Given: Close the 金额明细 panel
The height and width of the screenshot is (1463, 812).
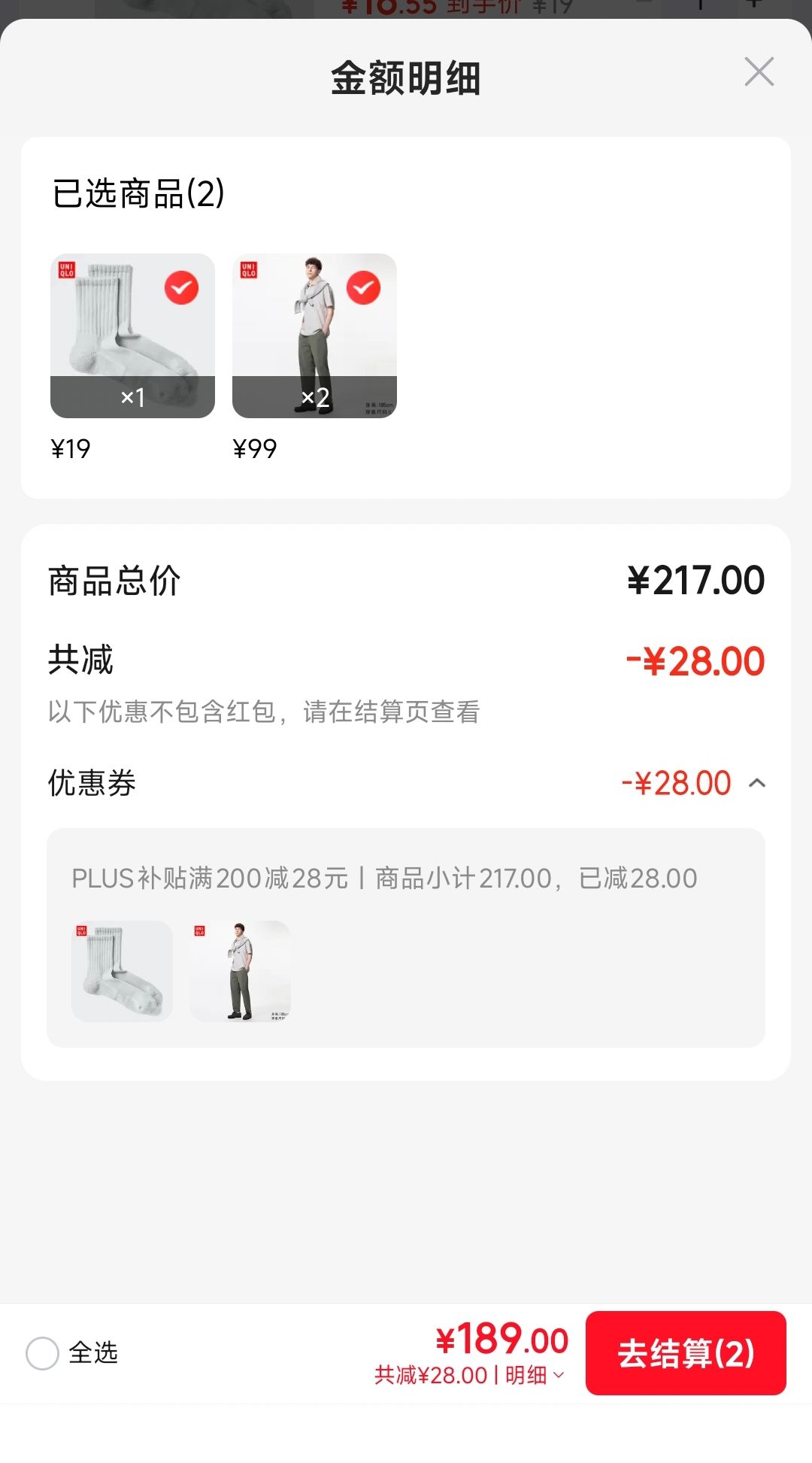Looking at the screenshot, I should (x=759, y=72).
